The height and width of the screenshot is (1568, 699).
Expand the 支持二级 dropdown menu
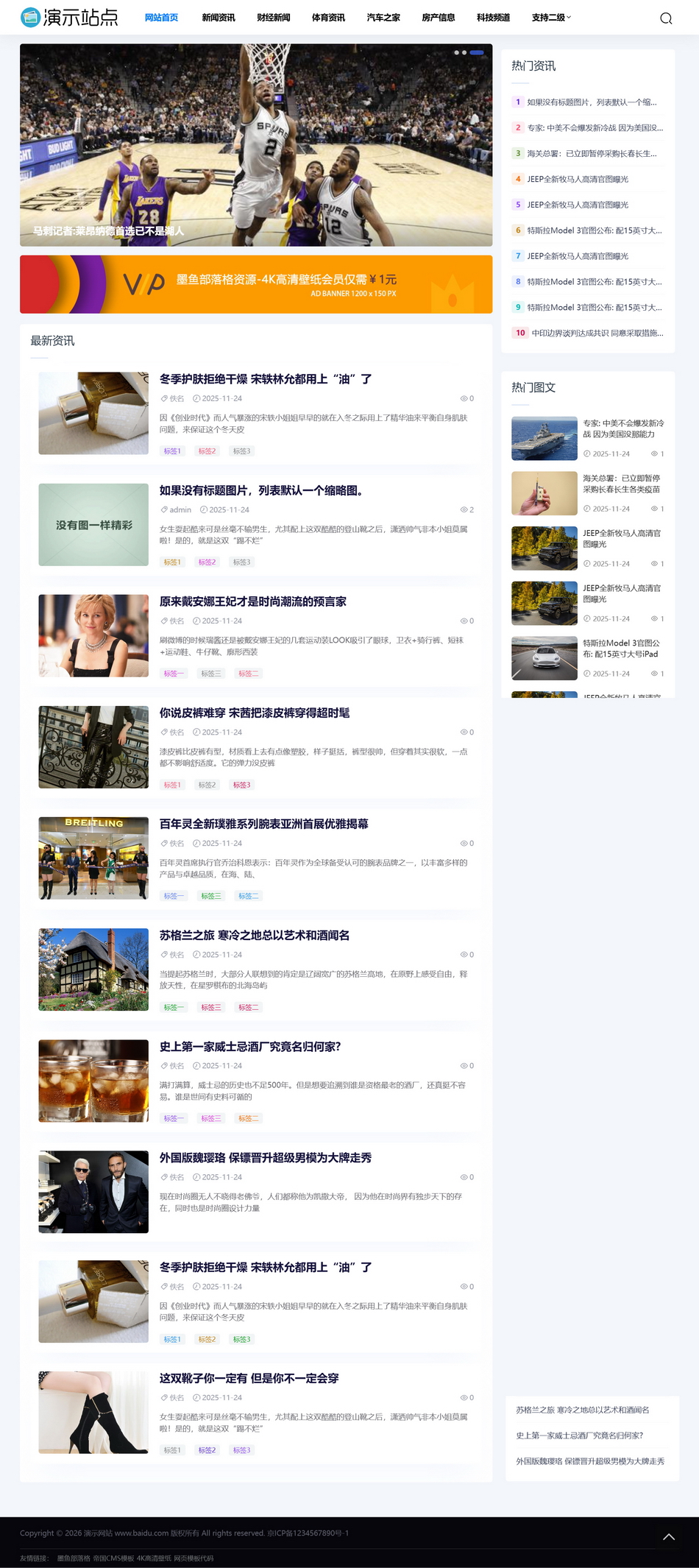point(551,18)
